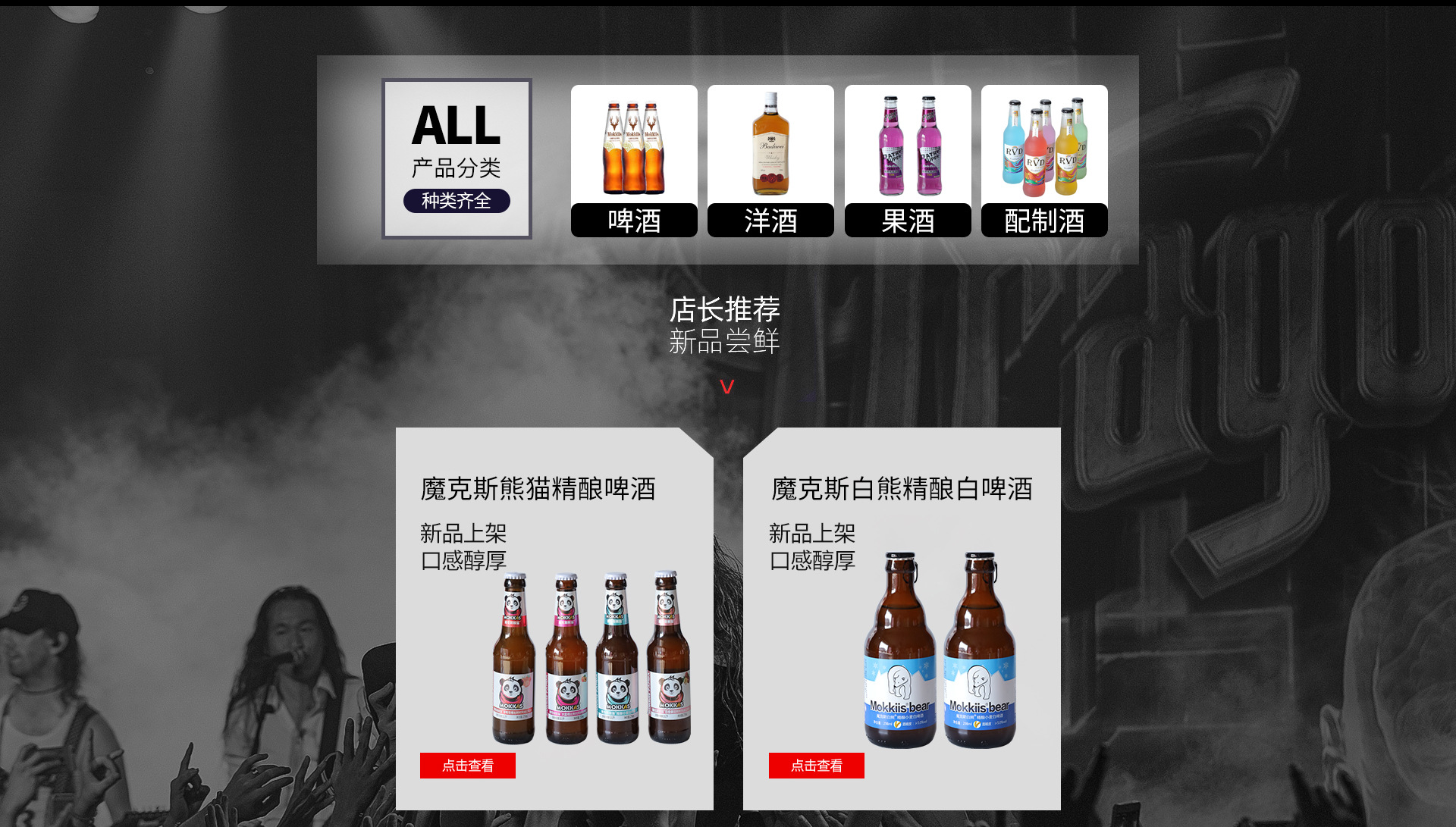The image size is (1456, 827).
Task: Tap 点击查看 for 魔克斯白熊精酿白啤酒
Action: pyautogui.click(x=817, y=766)
